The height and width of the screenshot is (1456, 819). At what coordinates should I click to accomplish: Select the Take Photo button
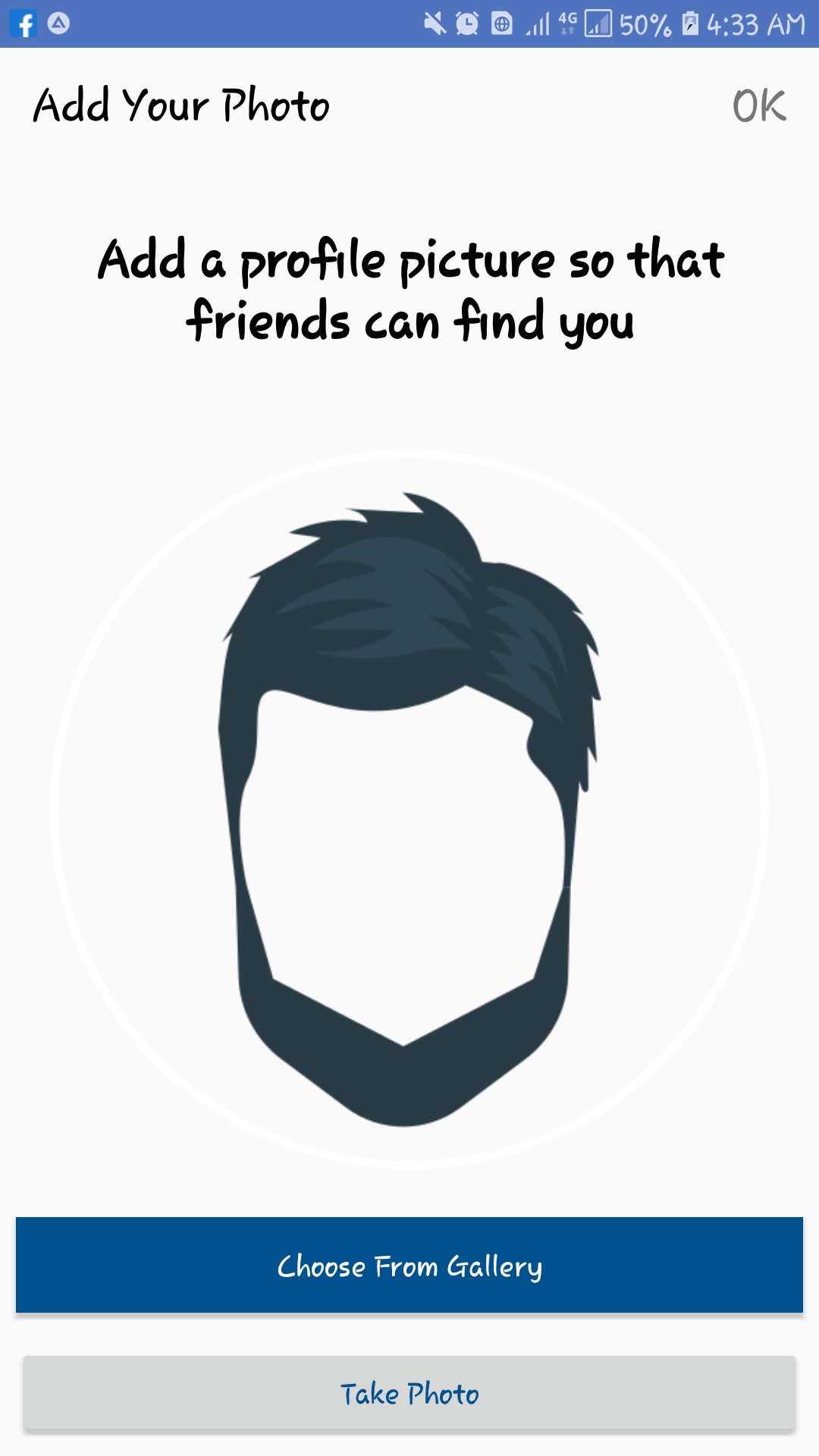coord(409,1394)
